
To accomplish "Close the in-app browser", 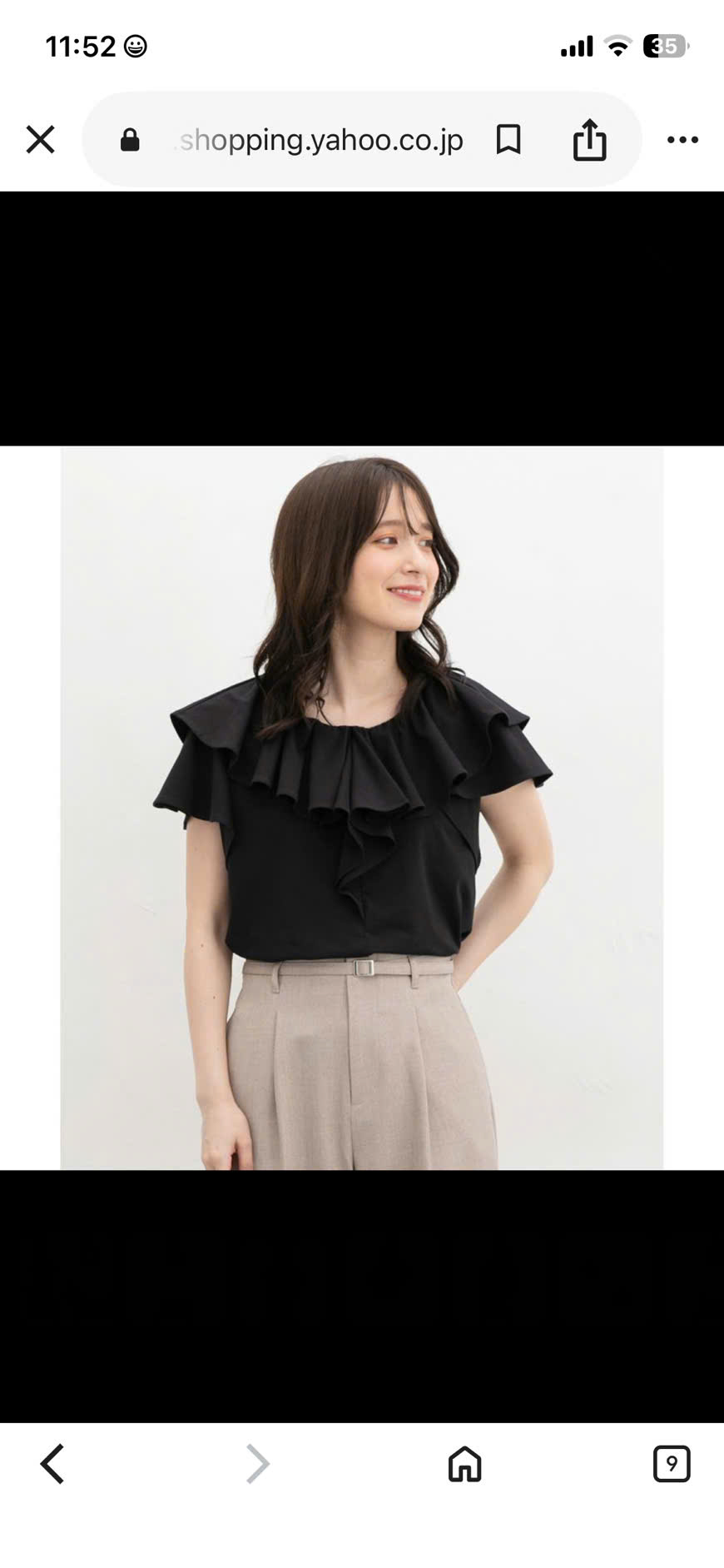I will point(40,140).
